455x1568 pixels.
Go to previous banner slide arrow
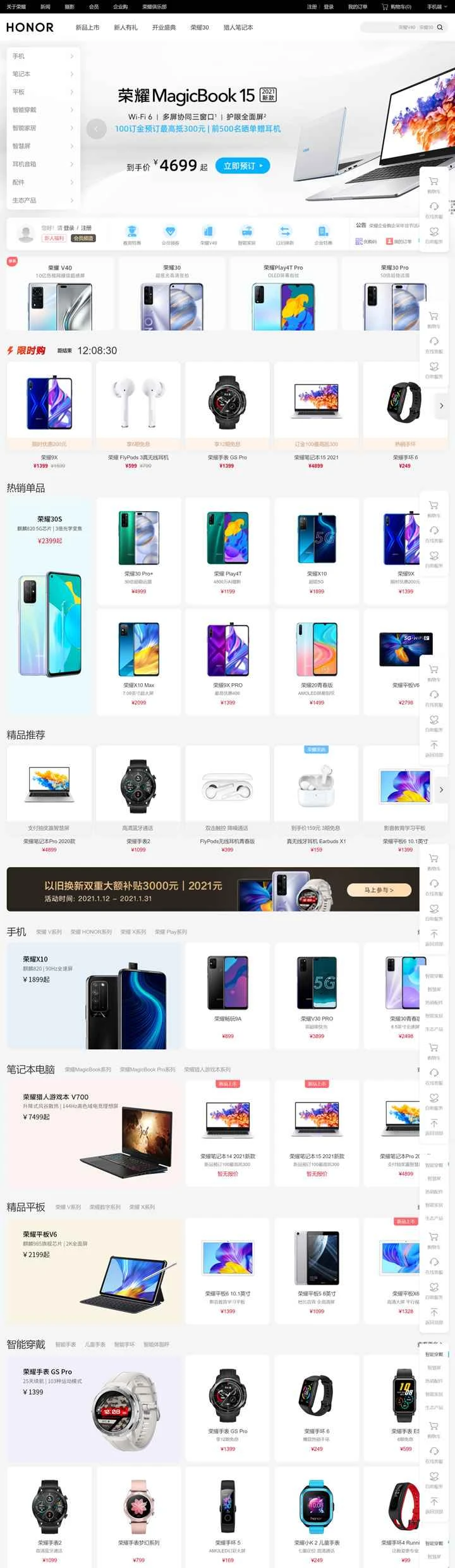point(96,128)
